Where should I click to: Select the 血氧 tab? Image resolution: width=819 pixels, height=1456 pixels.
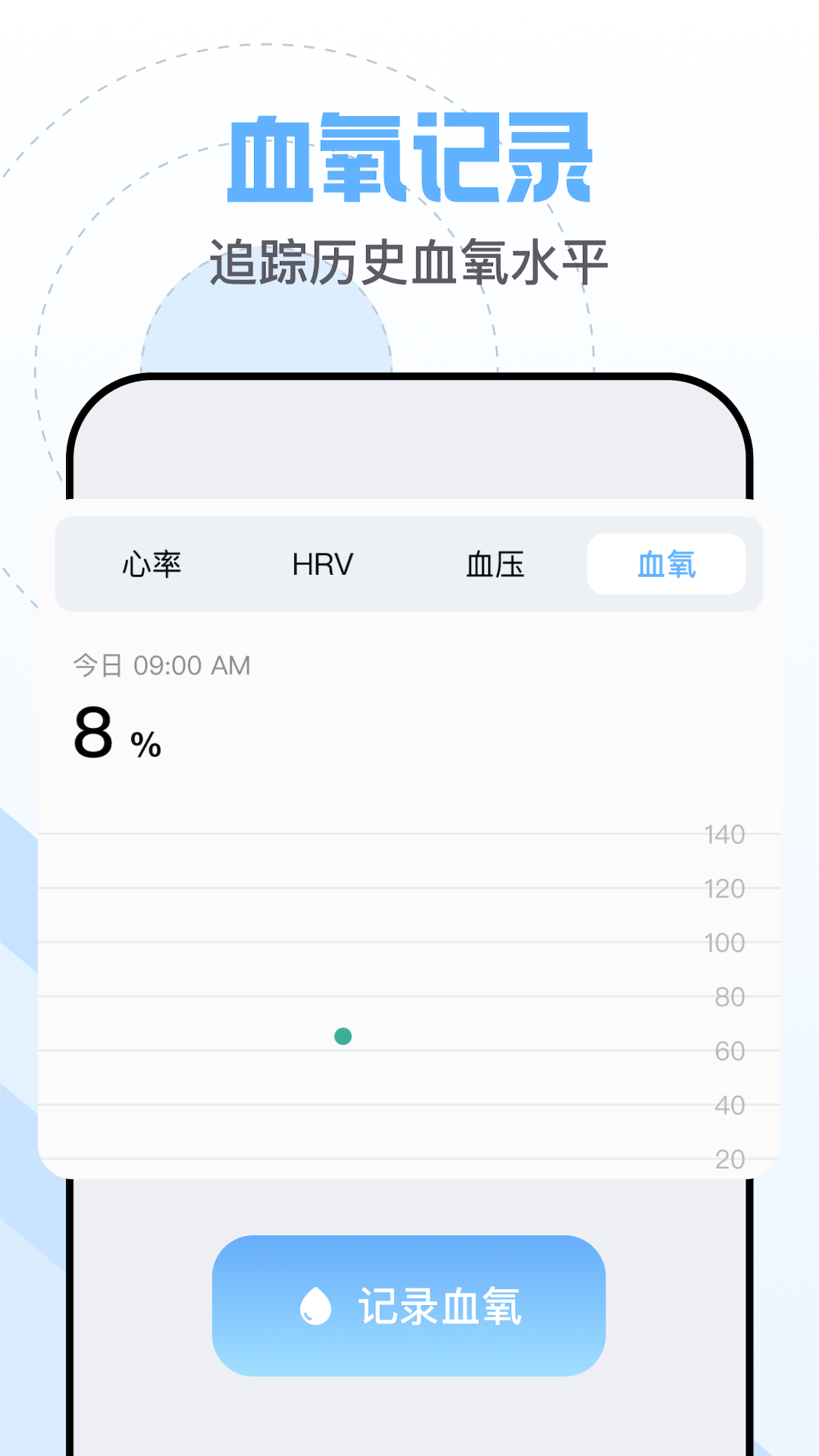click(666, 563)
